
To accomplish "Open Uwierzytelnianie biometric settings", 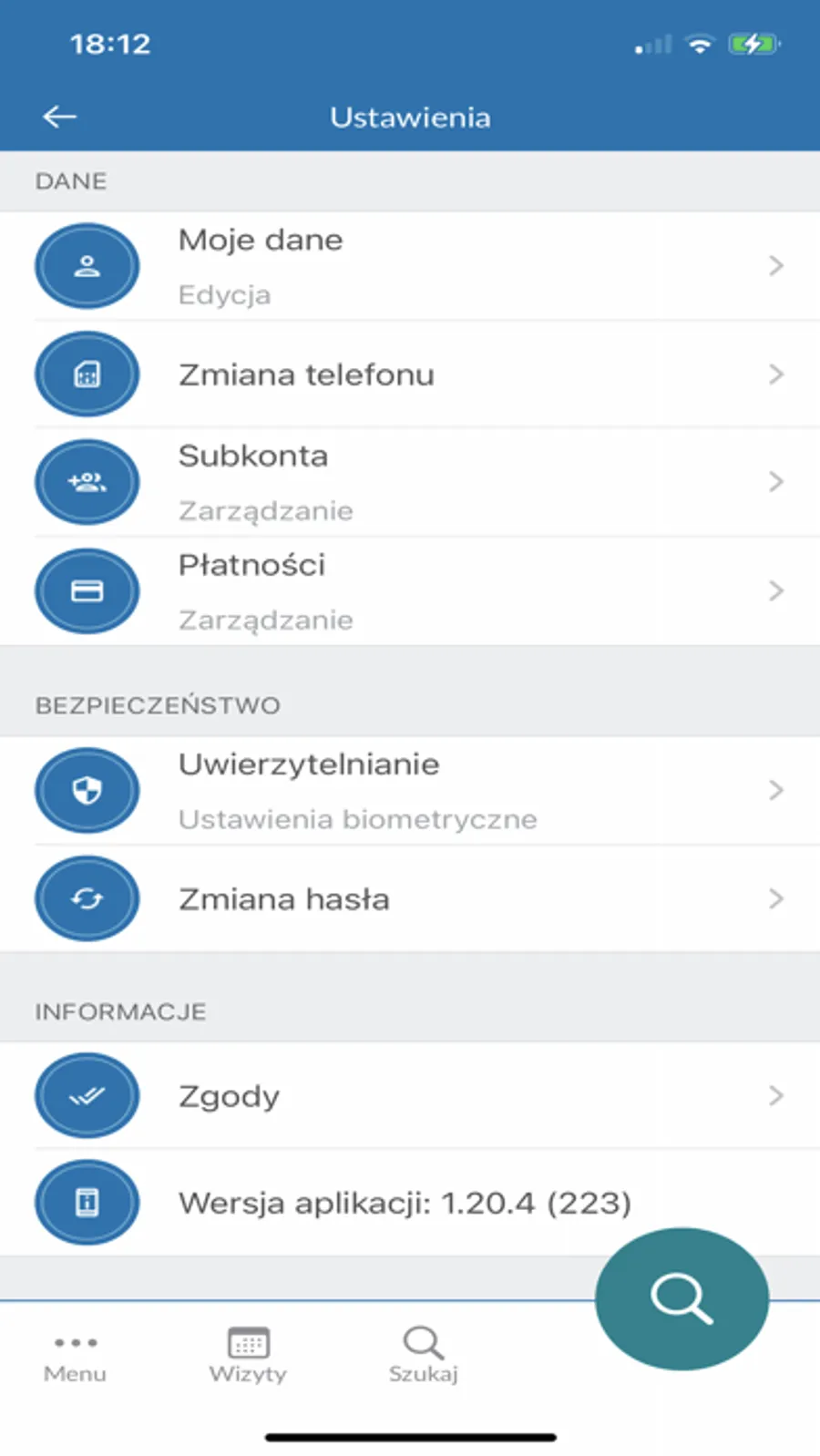I will click(x=410, y=790).
